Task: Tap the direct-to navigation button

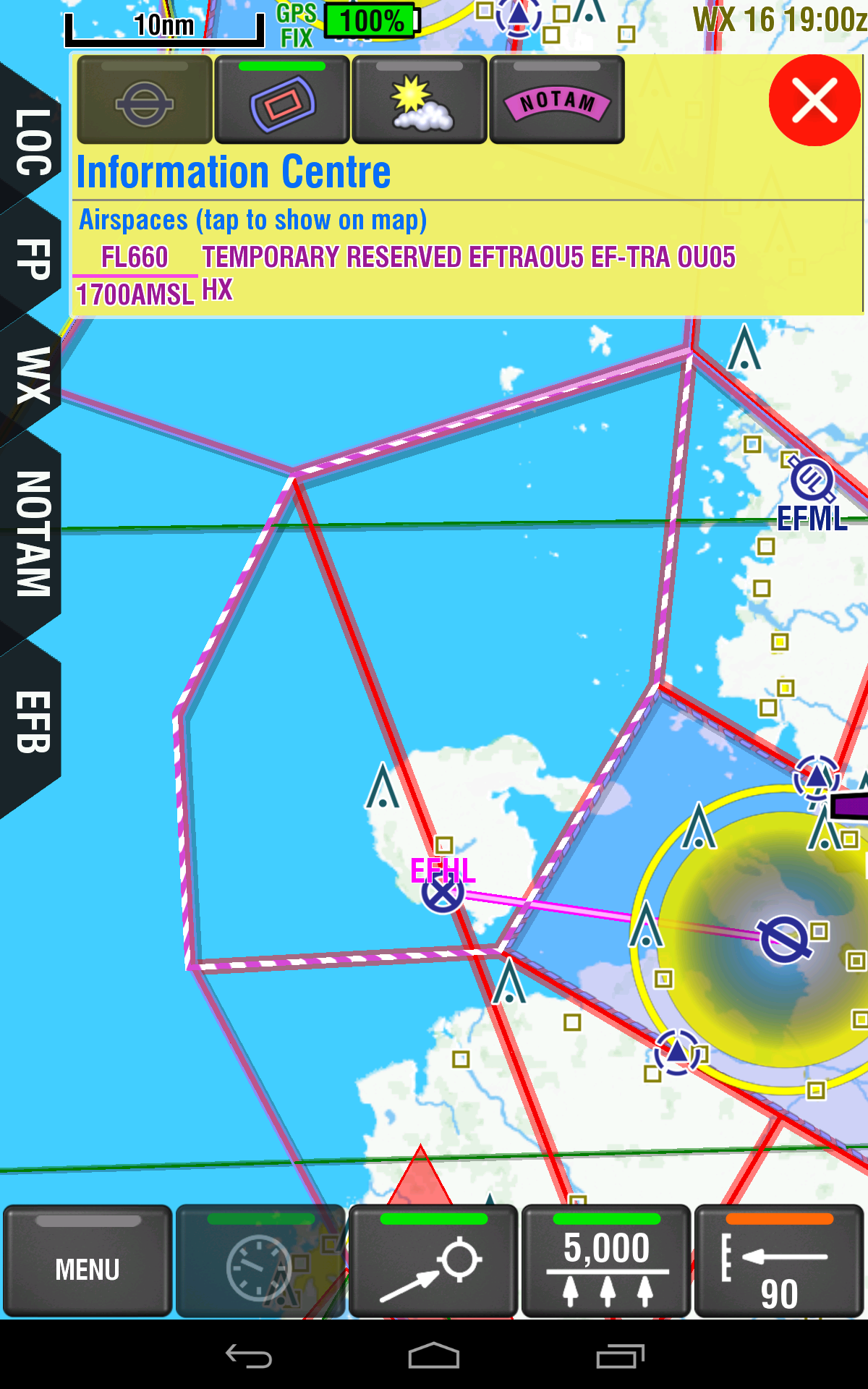Action: tap(433, 1262)
